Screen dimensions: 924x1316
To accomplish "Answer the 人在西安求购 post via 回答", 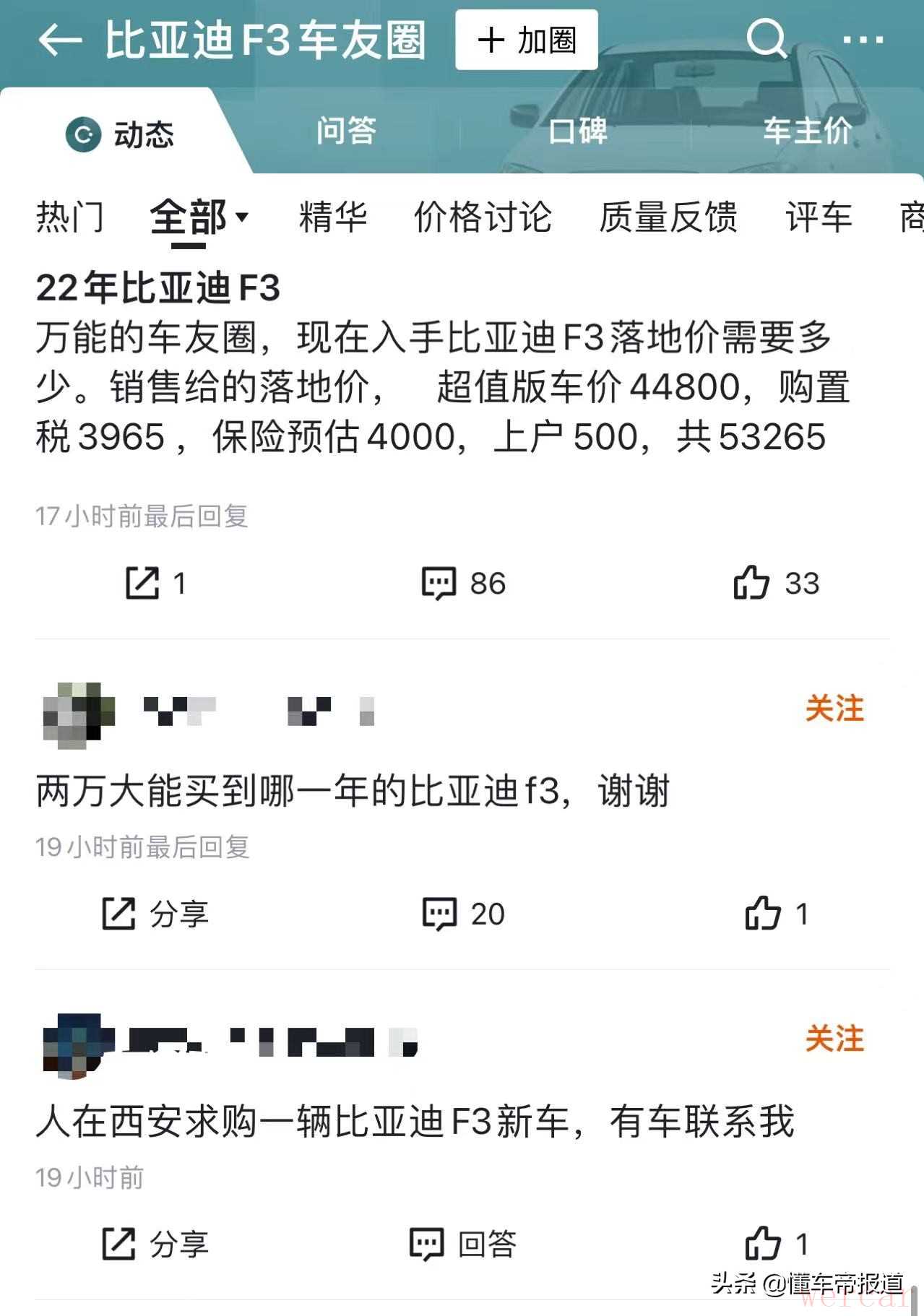I will tap(463, 1244).
